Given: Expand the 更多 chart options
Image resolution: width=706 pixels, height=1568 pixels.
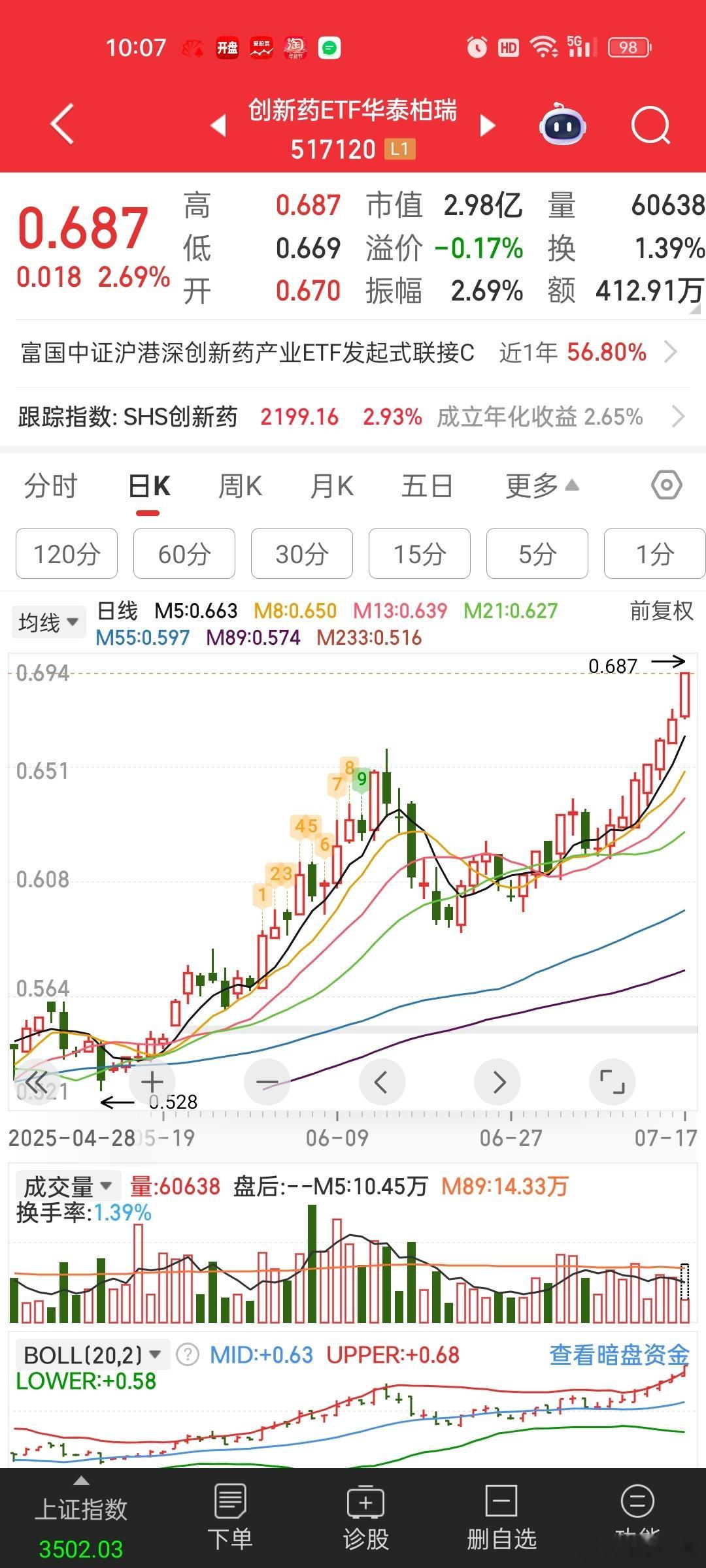Looking at the screenshot, I should 541,486.
